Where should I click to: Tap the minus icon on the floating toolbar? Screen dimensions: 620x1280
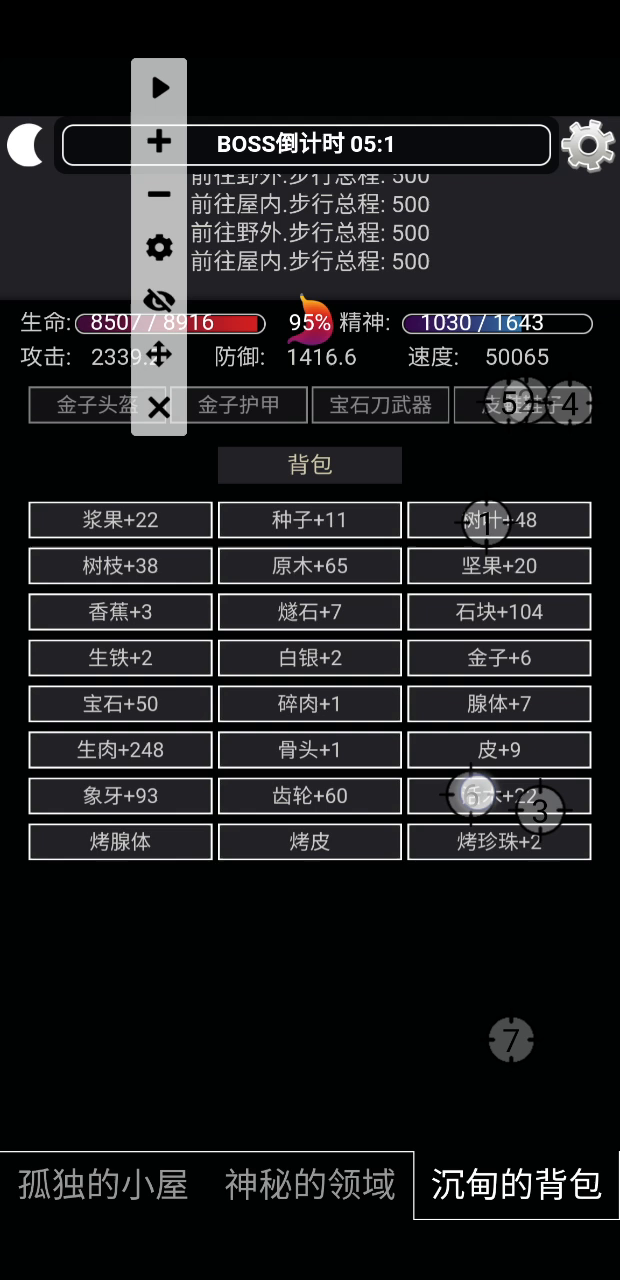point(159,194)
